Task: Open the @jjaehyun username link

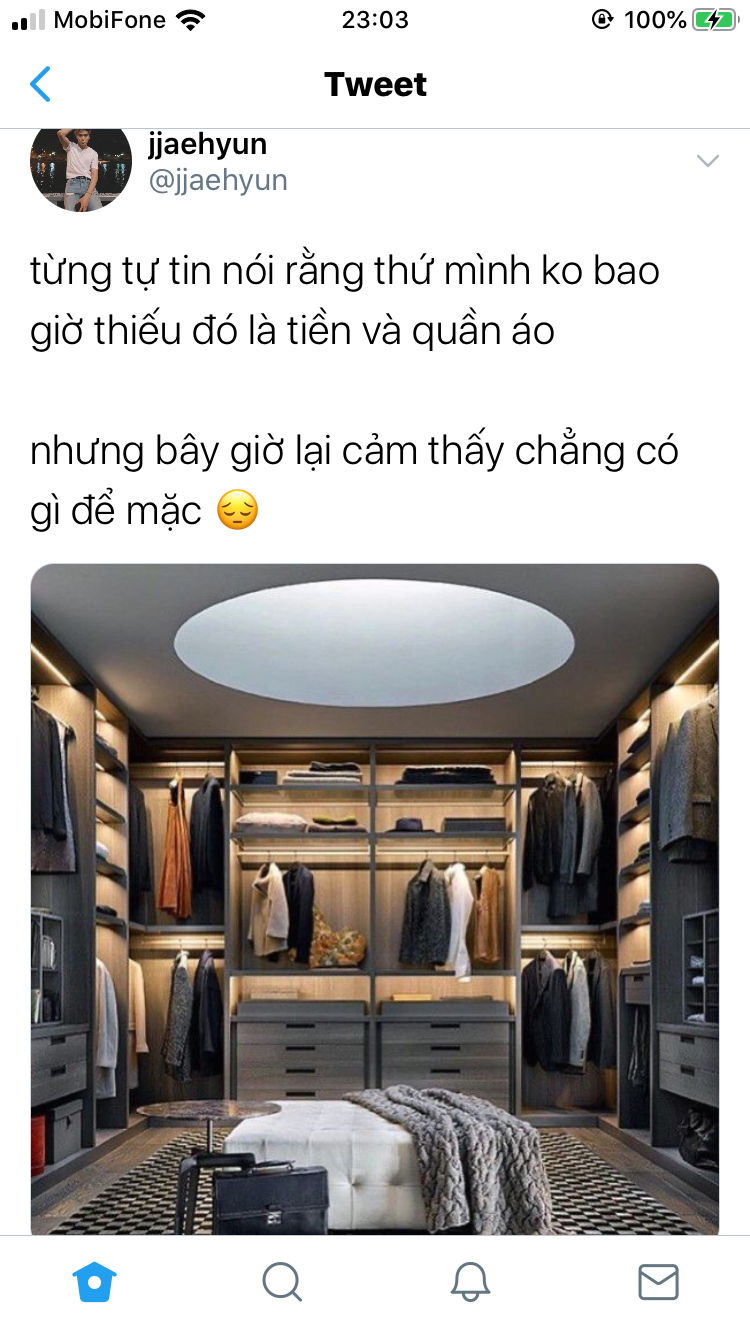Action: [218, 181]
